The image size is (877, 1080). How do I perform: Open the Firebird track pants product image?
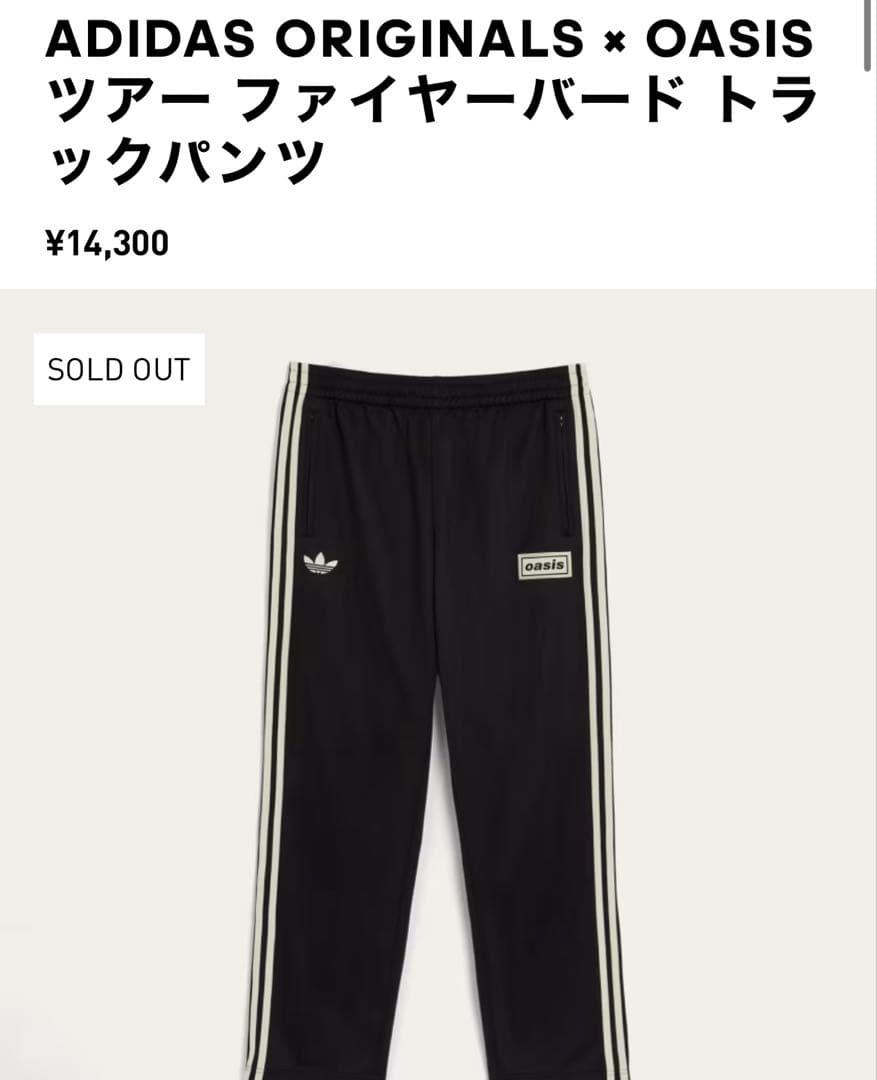tap(438, 700)
